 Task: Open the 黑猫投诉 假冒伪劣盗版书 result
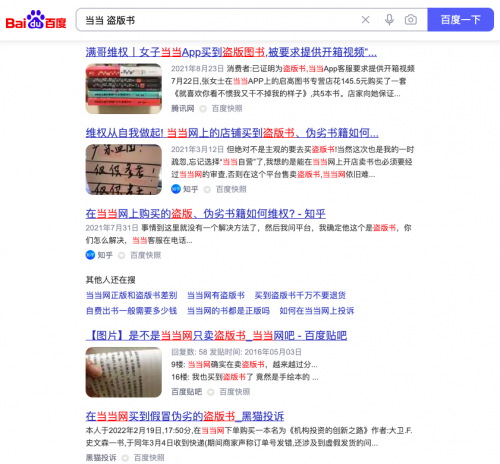[185, 416]
